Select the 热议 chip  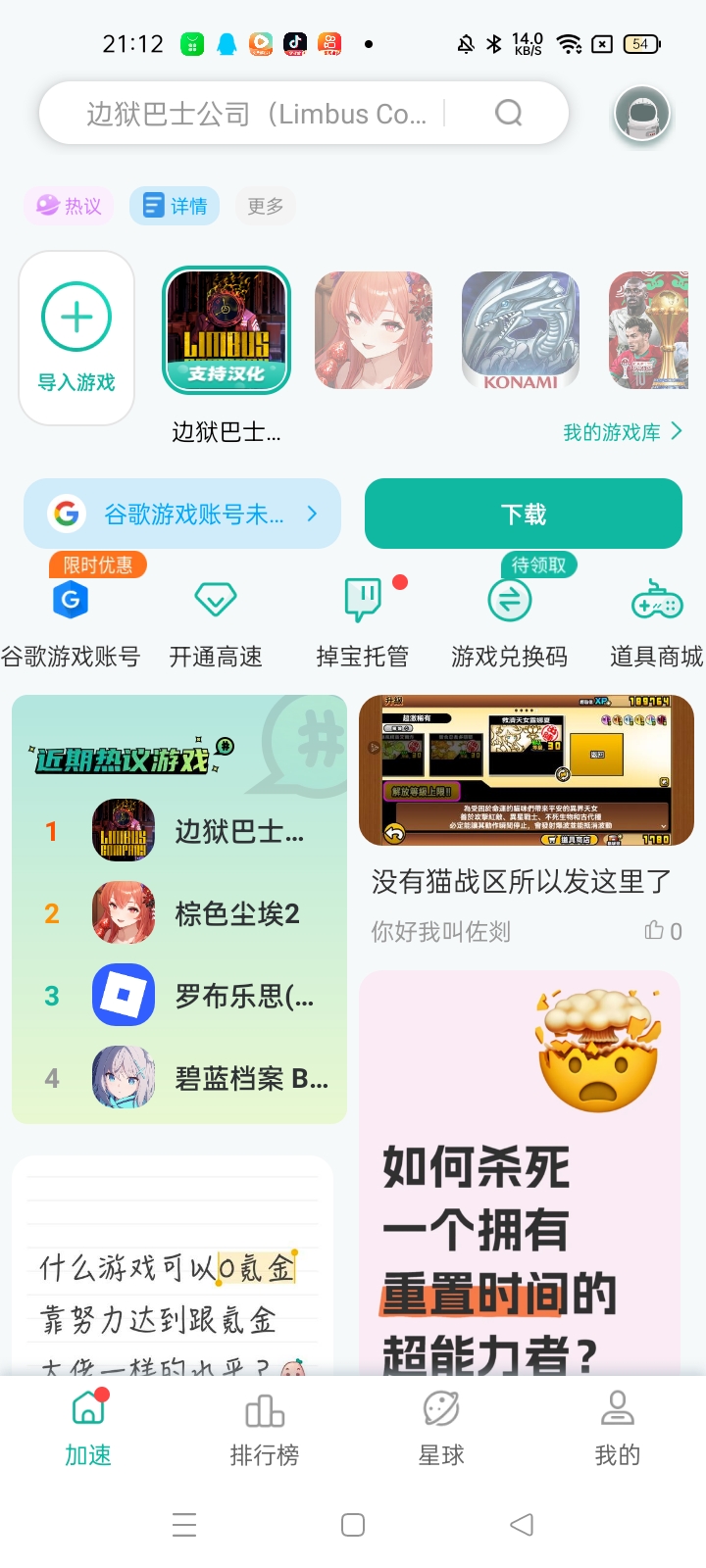[70, 206]
